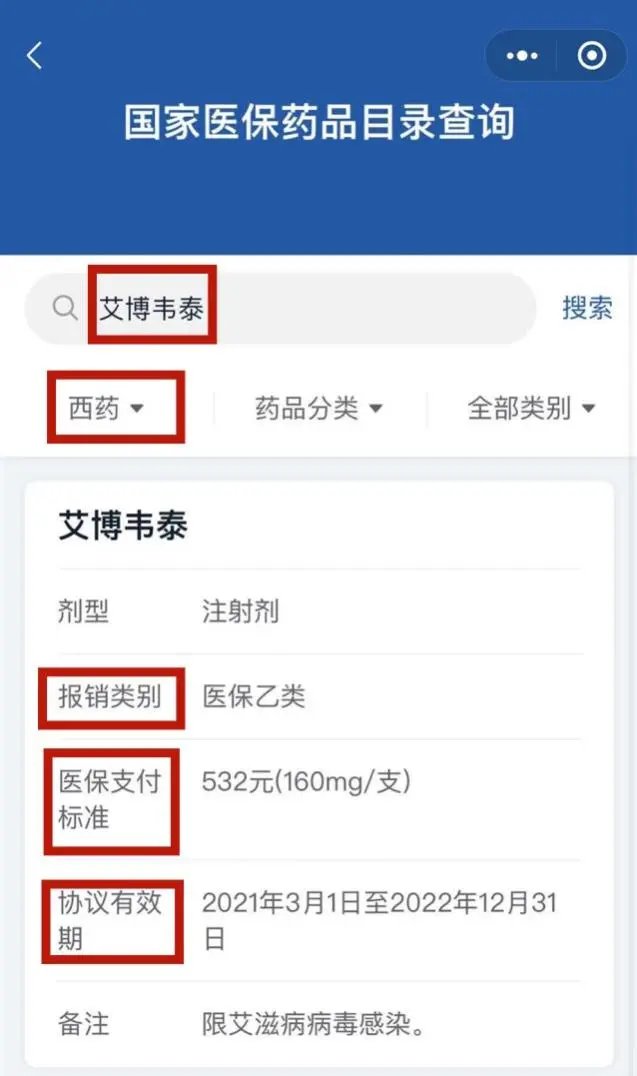
Task: Go back using the top-left arrow
Action: click(35, 56)
